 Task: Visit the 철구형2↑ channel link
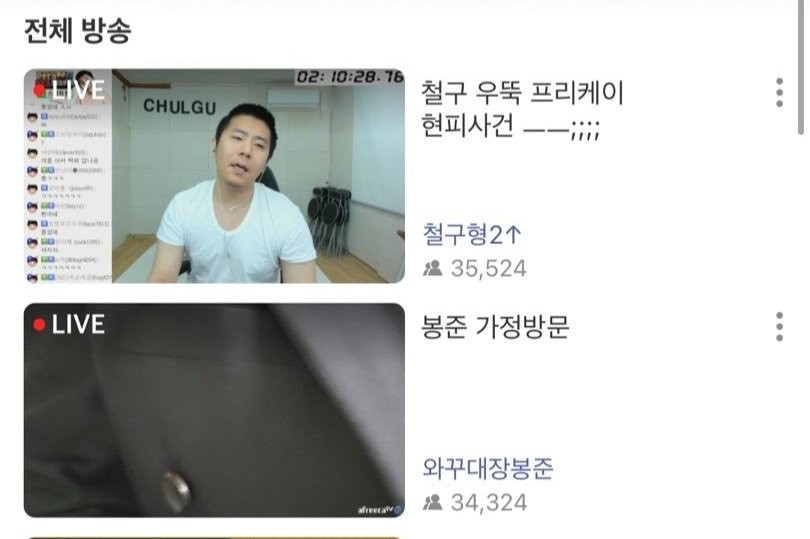[x=473, y=234]
